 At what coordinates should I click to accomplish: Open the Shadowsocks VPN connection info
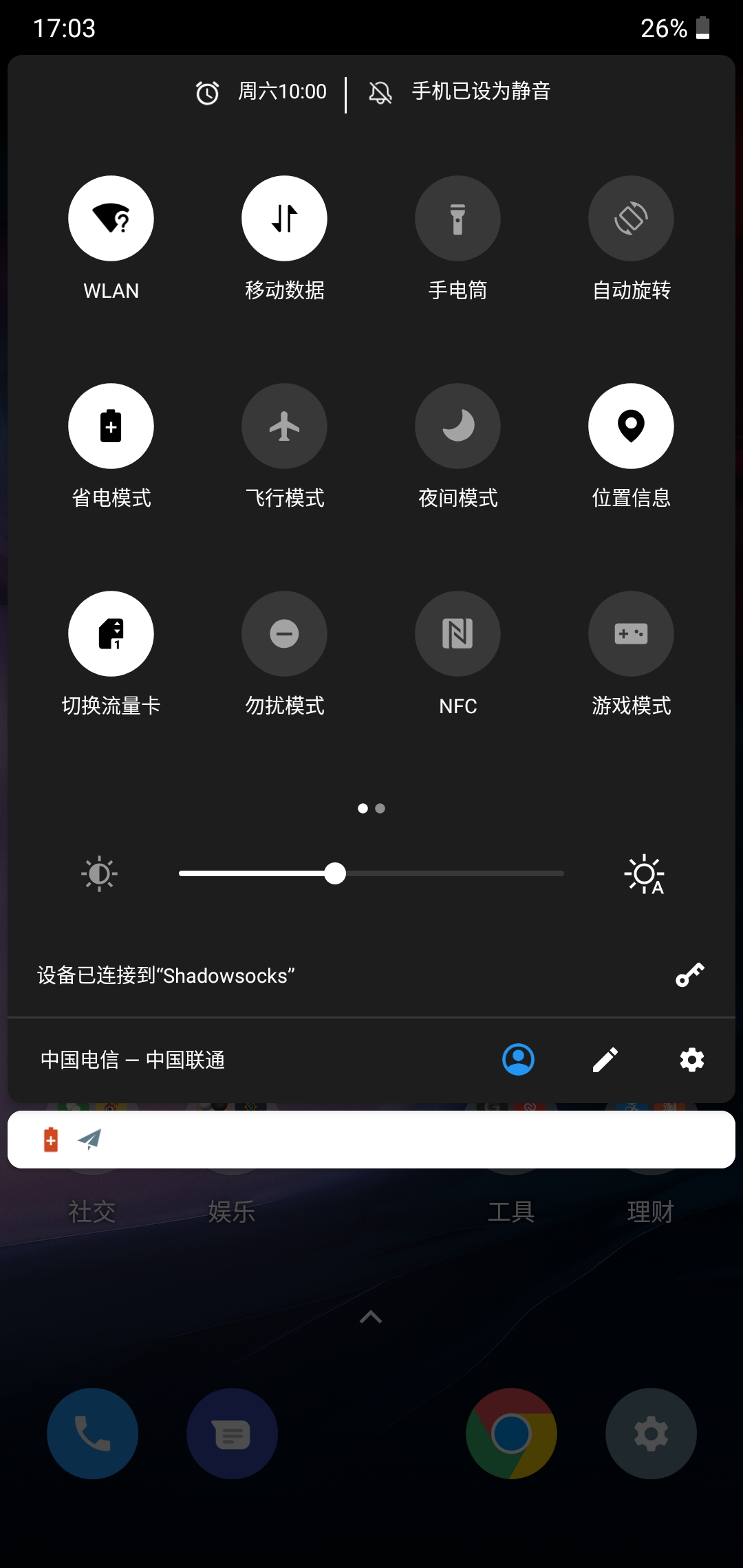click(x=371, y=975)
